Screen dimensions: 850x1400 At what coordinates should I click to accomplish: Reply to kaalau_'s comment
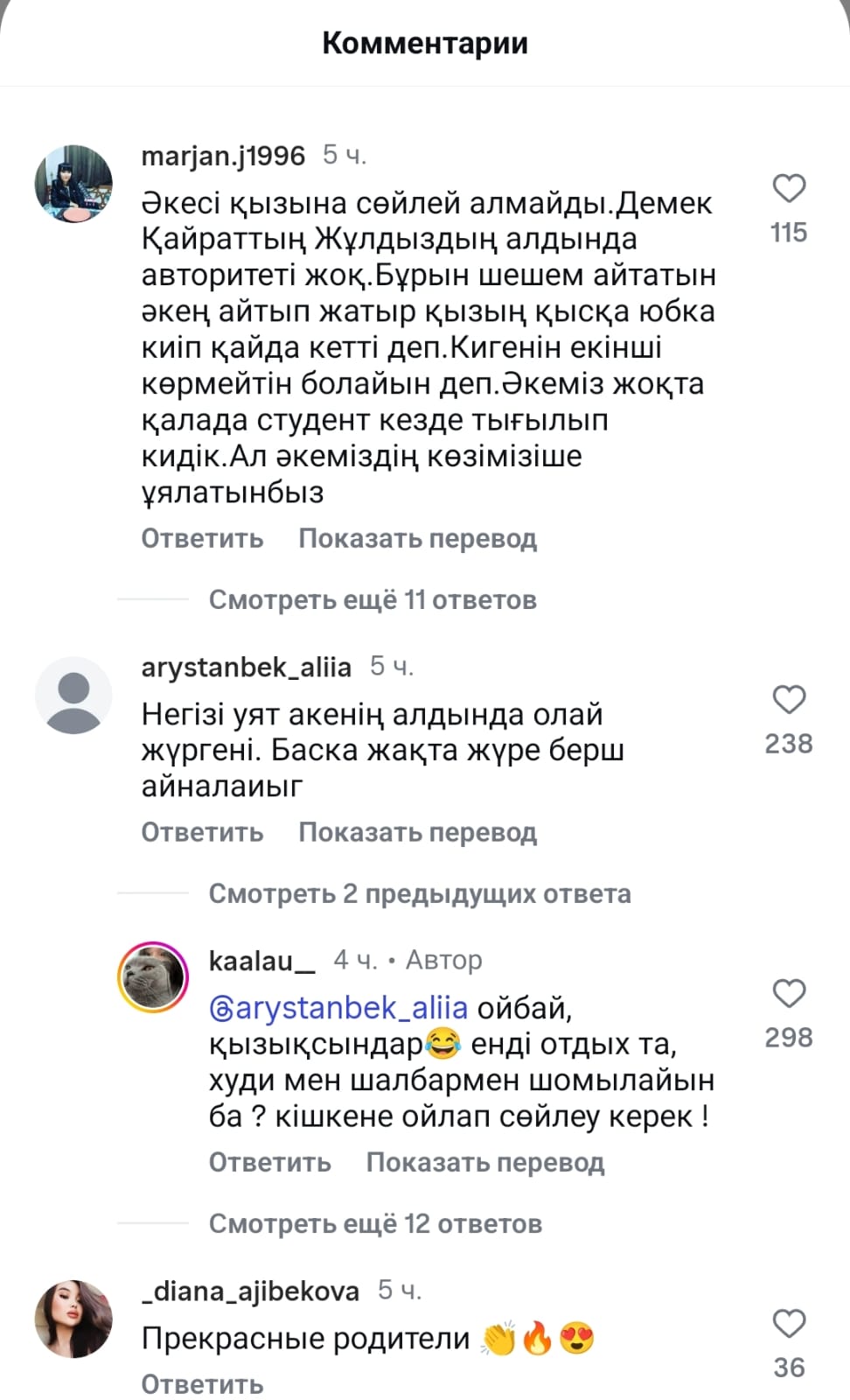[269, 1162]
